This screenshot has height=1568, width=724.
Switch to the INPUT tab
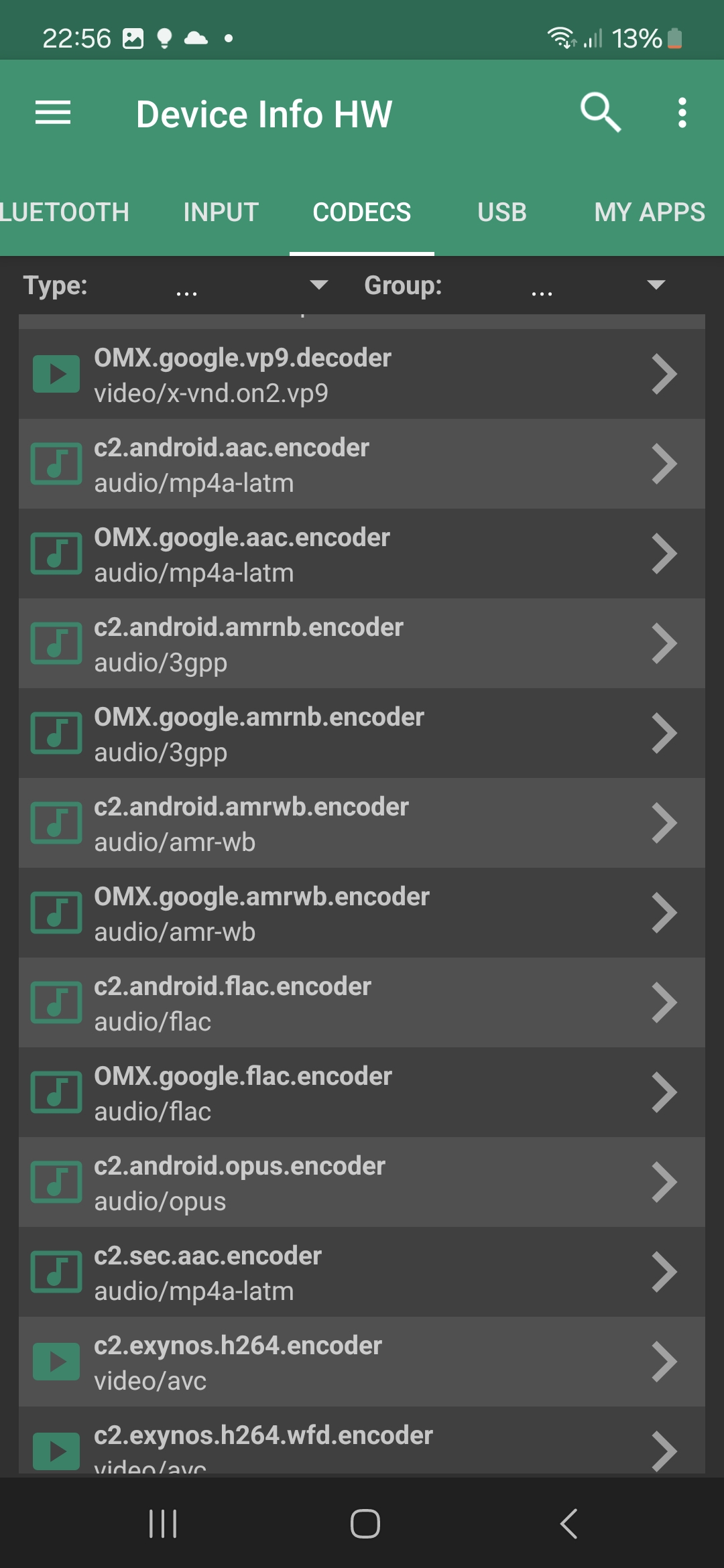221,212
